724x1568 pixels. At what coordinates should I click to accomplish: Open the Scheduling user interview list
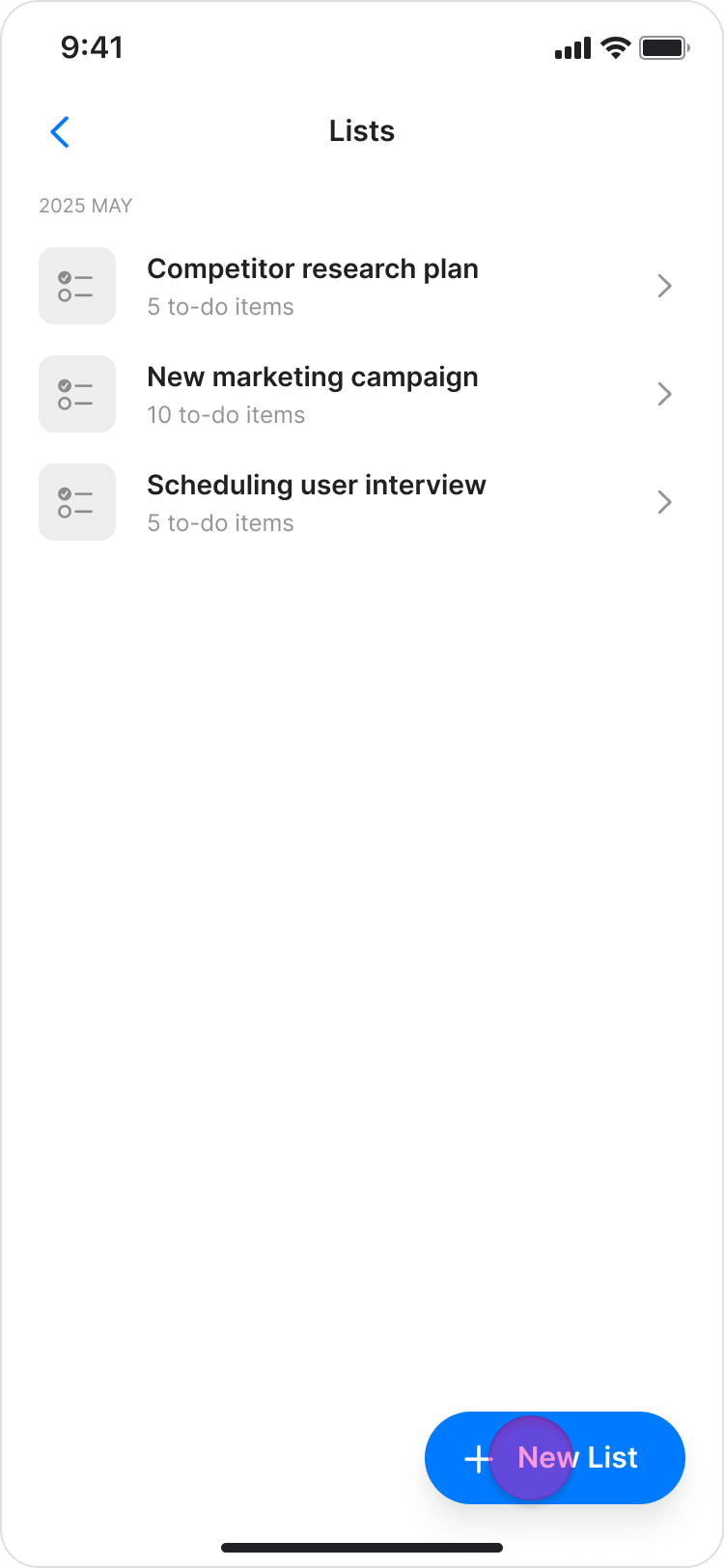click(357, 502)
